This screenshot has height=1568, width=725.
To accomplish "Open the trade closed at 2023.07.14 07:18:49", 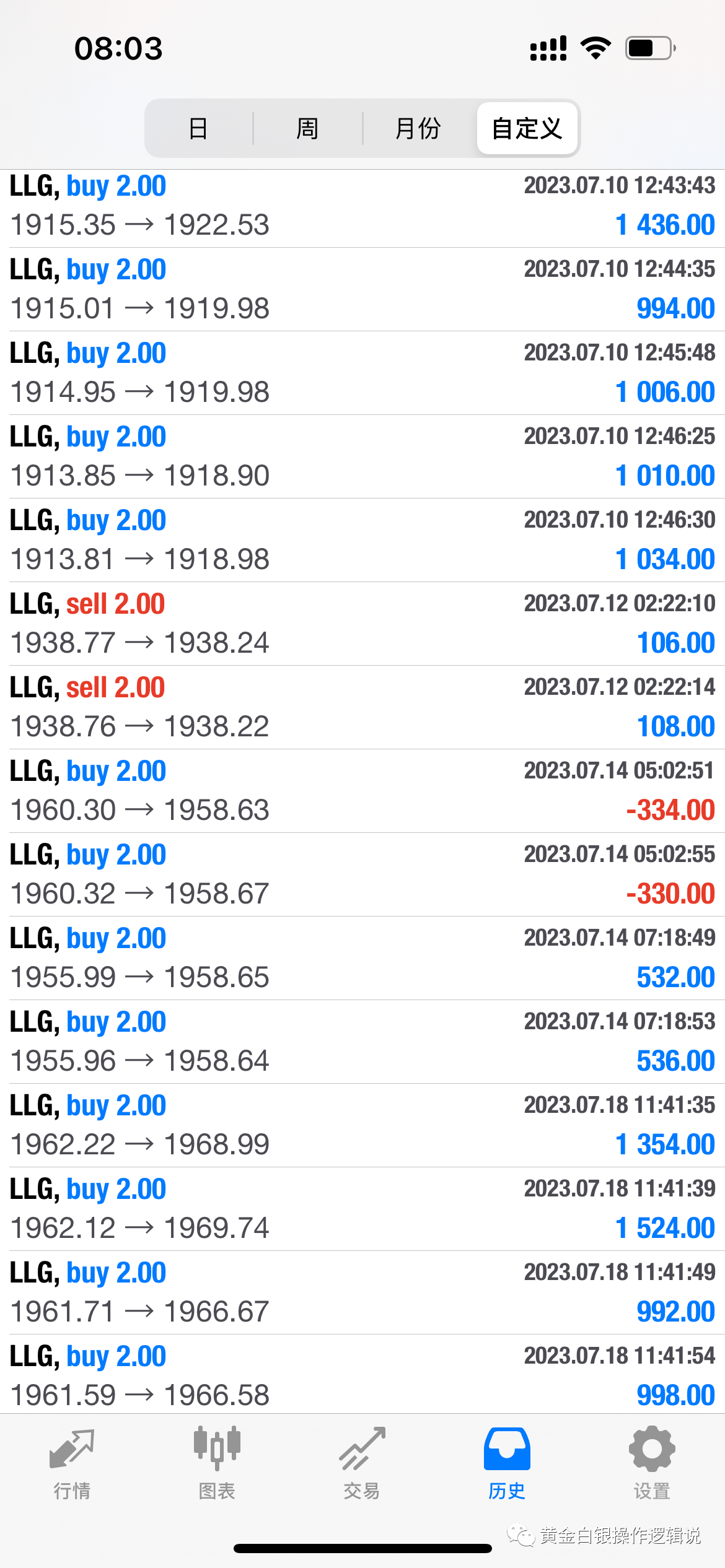I will point(362,959).
